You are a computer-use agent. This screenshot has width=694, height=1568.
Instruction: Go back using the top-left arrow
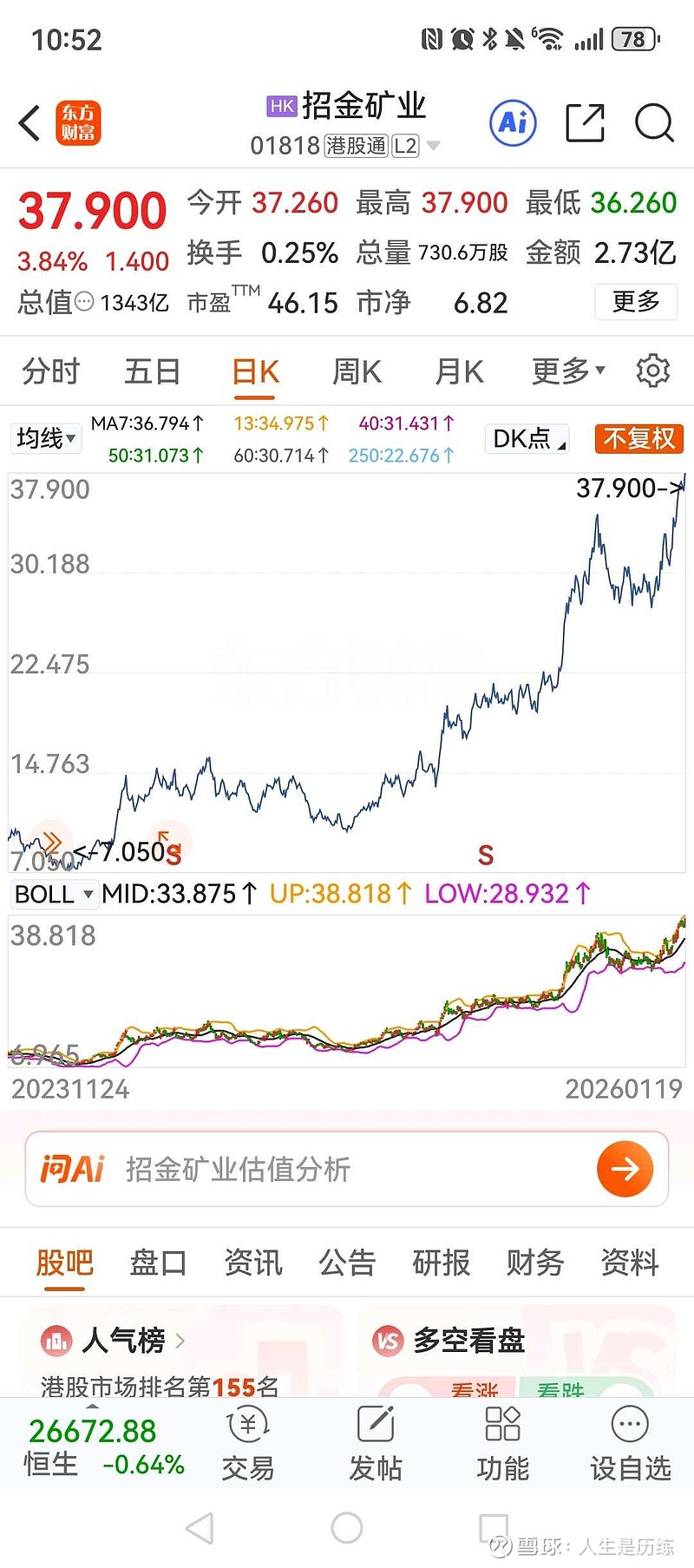(30, 123)
